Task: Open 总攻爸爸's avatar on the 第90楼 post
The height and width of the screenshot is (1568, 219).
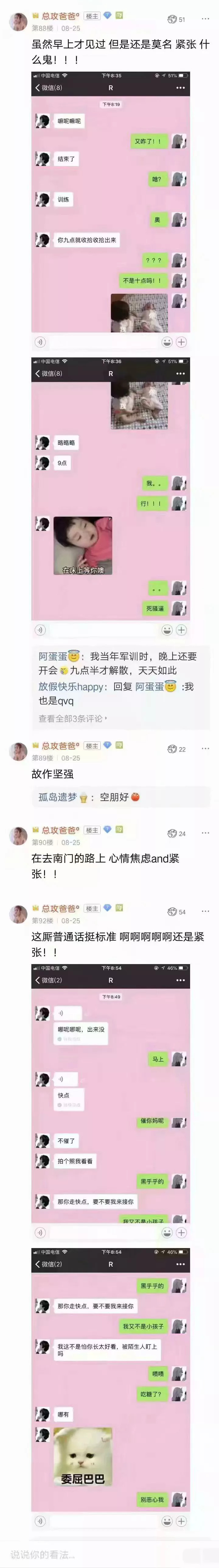Action: point(18,836)
